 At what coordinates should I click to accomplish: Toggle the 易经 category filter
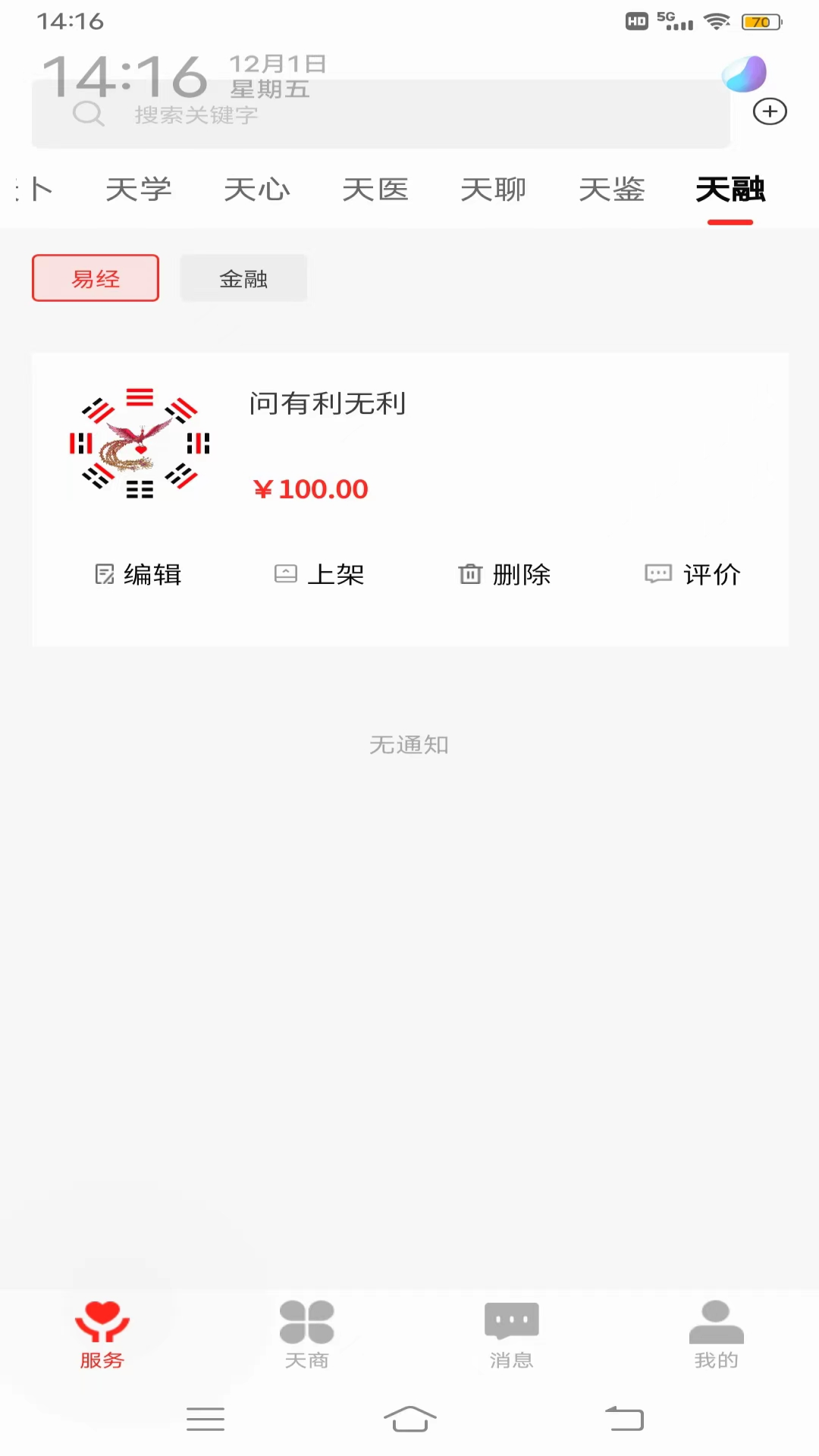tap(95, 278)
